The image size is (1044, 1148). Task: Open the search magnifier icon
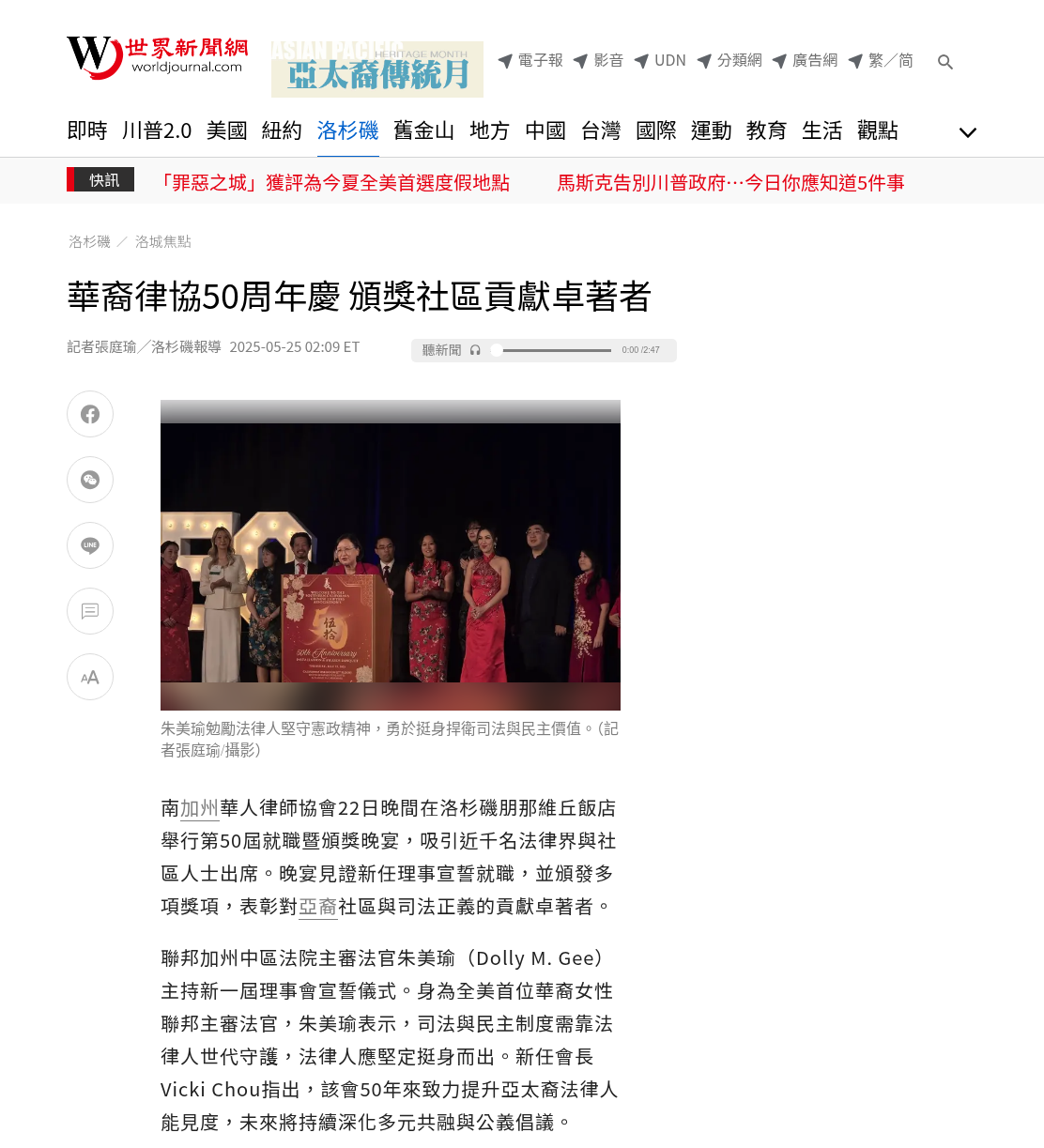pyautogui.click(x=945, y=62)
